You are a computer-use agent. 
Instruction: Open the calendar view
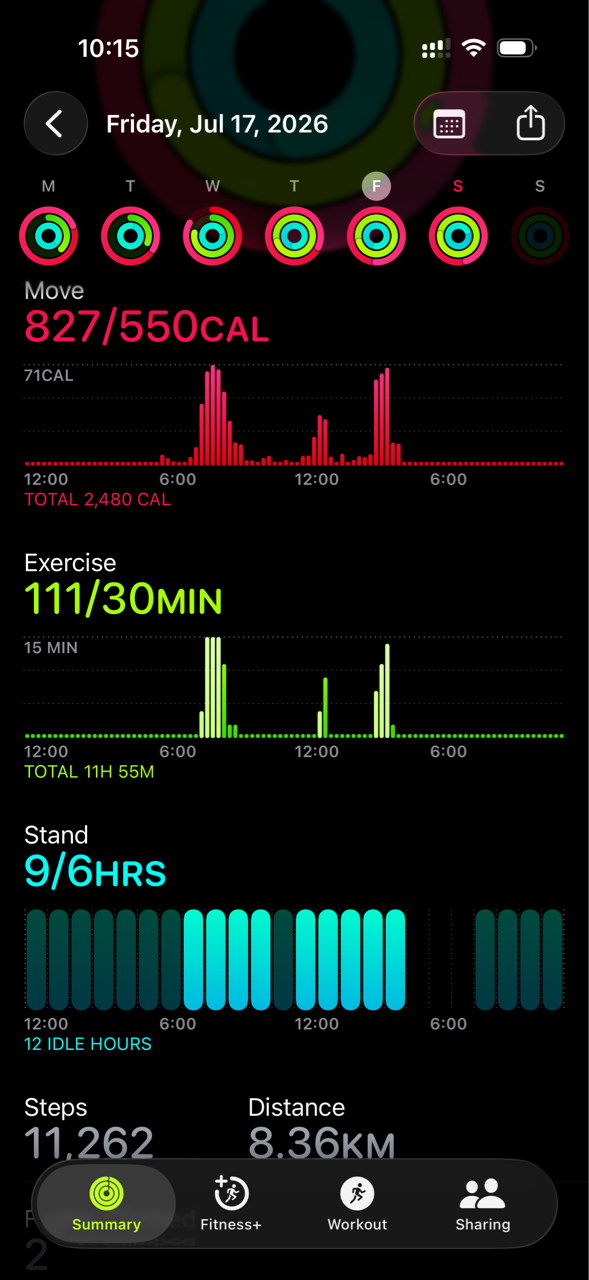pyautogui.click(x=449, y=124)
